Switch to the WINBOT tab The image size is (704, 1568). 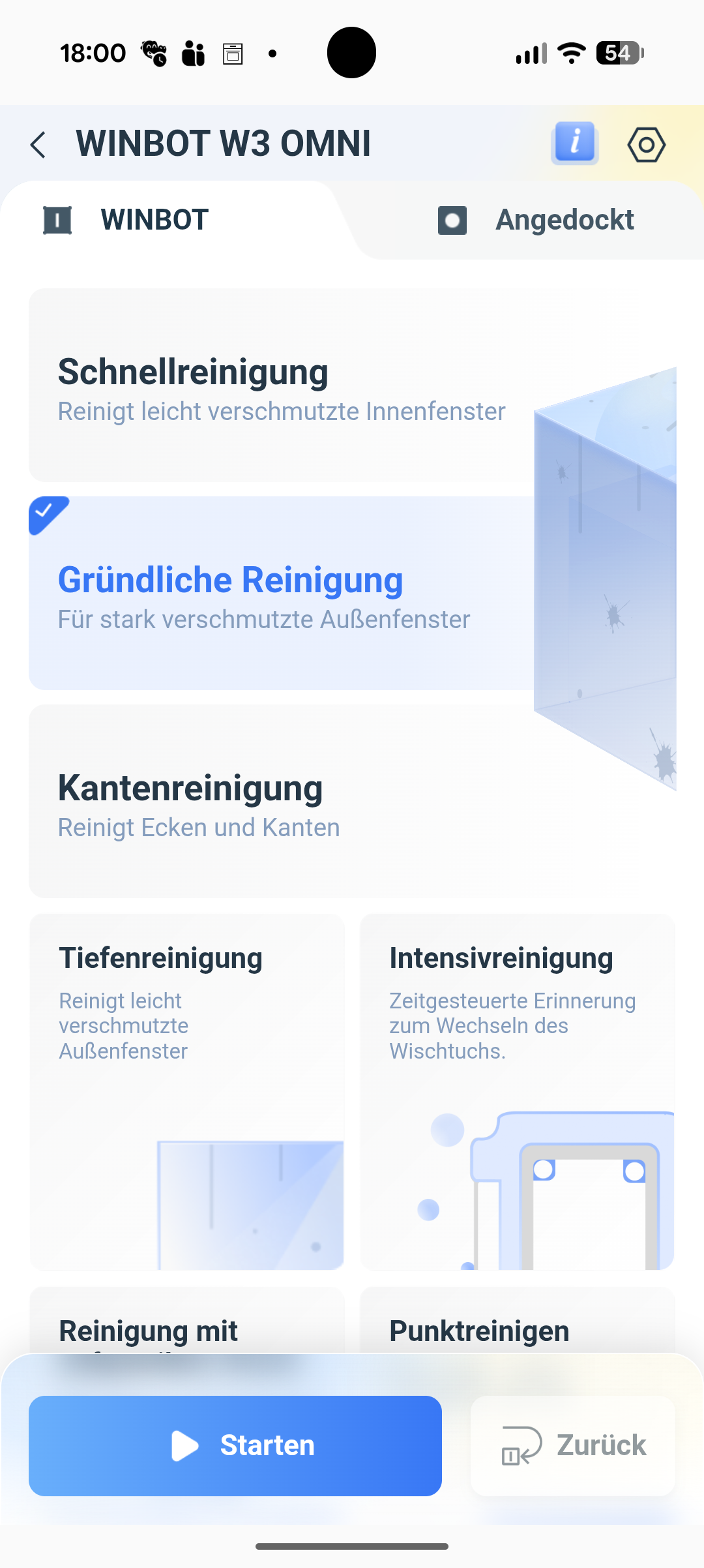click(155, 220)
